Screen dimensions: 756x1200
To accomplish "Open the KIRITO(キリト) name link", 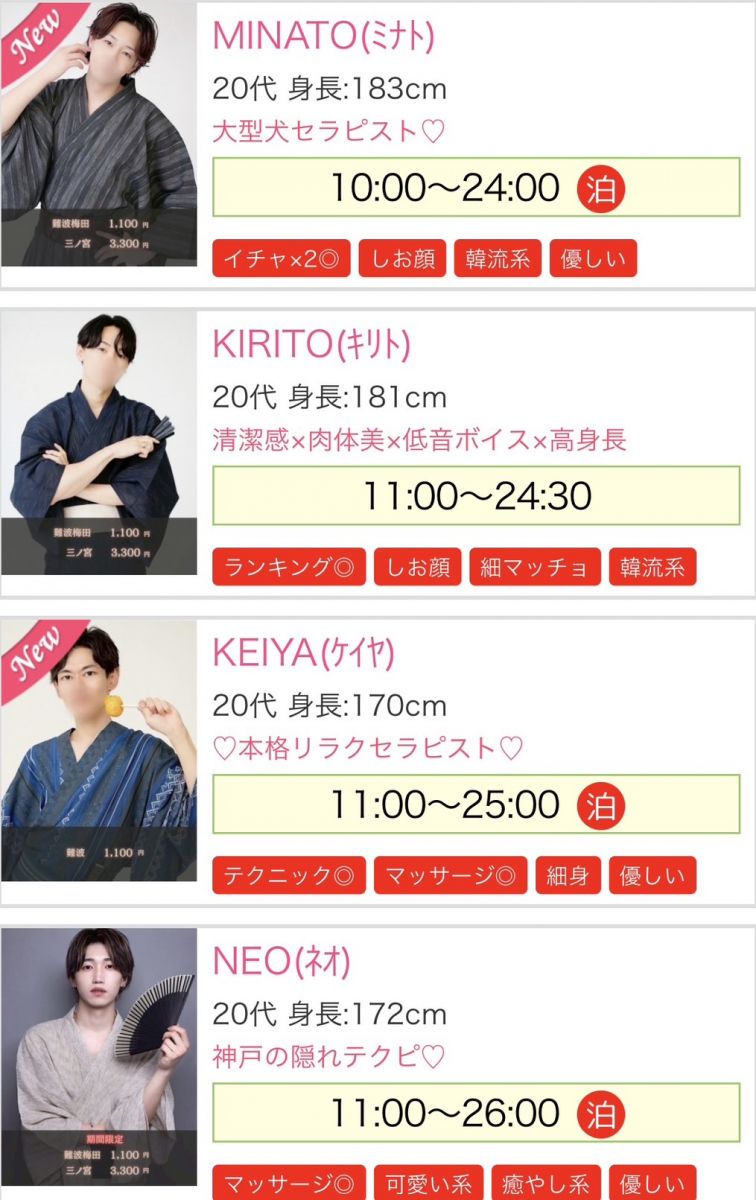I will coord(311,344).
